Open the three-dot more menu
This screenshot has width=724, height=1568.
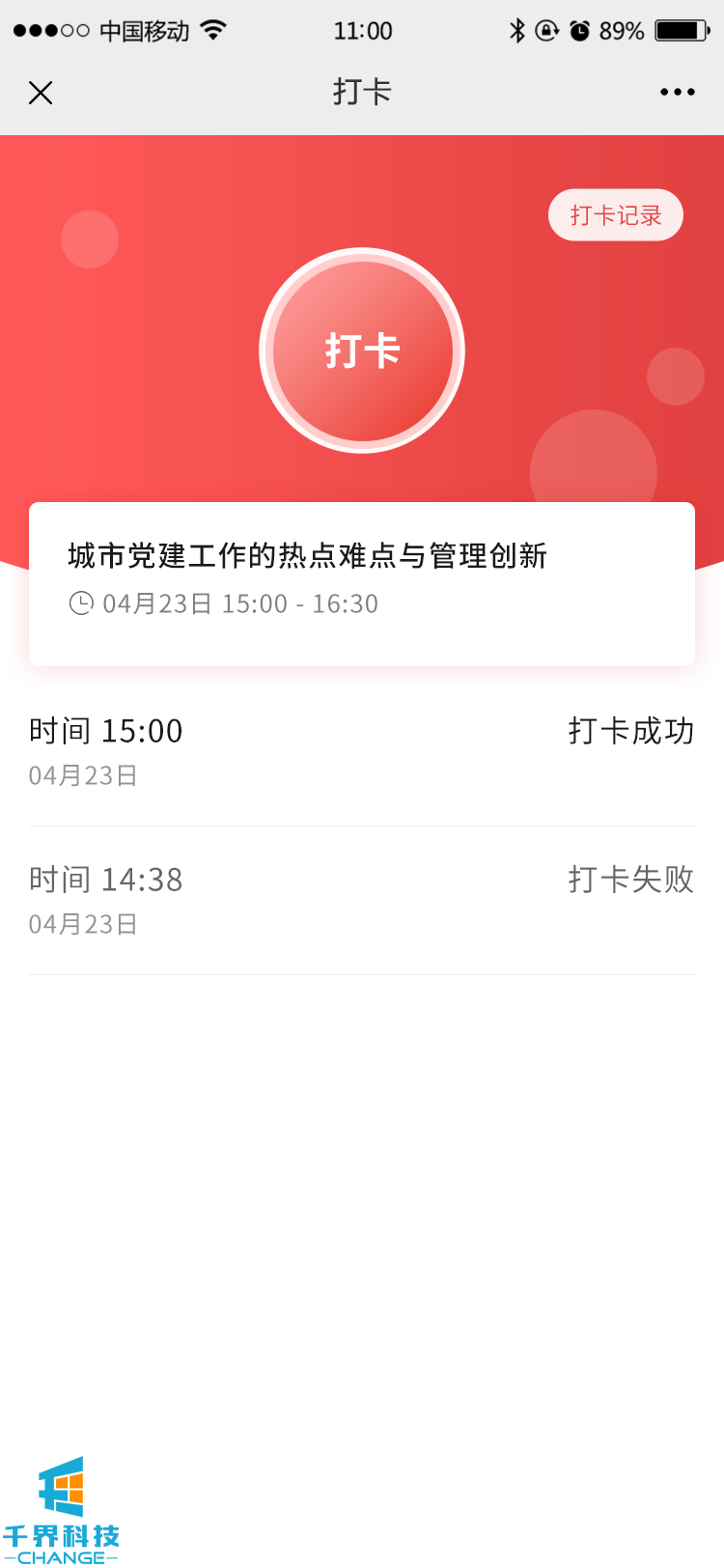[677, 93]
